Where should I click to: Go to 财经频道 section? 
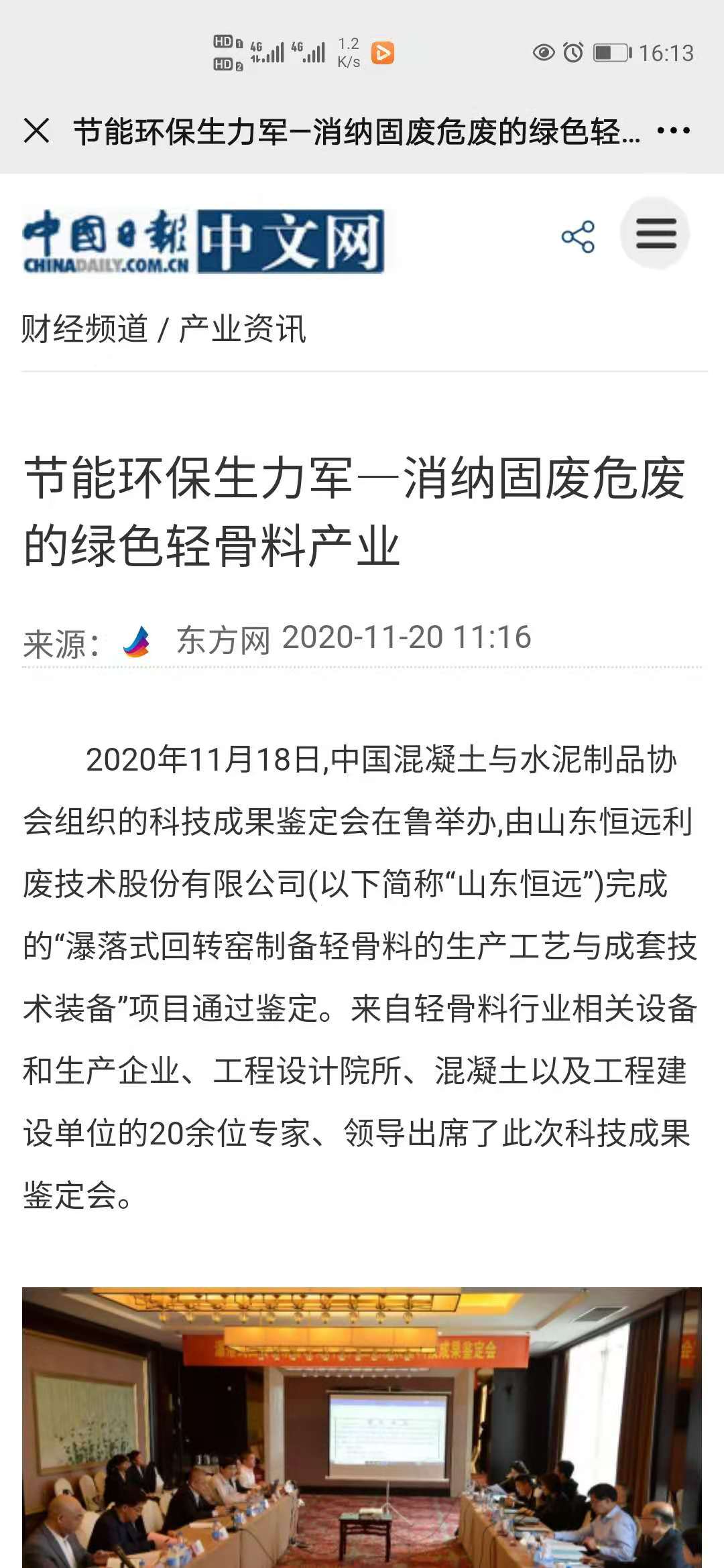coord(84,329)
